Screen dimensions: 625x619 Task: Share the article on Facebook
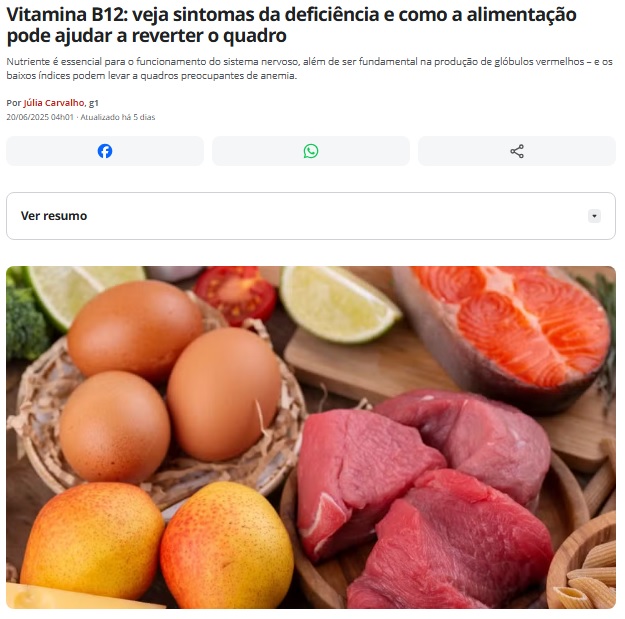tap(105, 151)
